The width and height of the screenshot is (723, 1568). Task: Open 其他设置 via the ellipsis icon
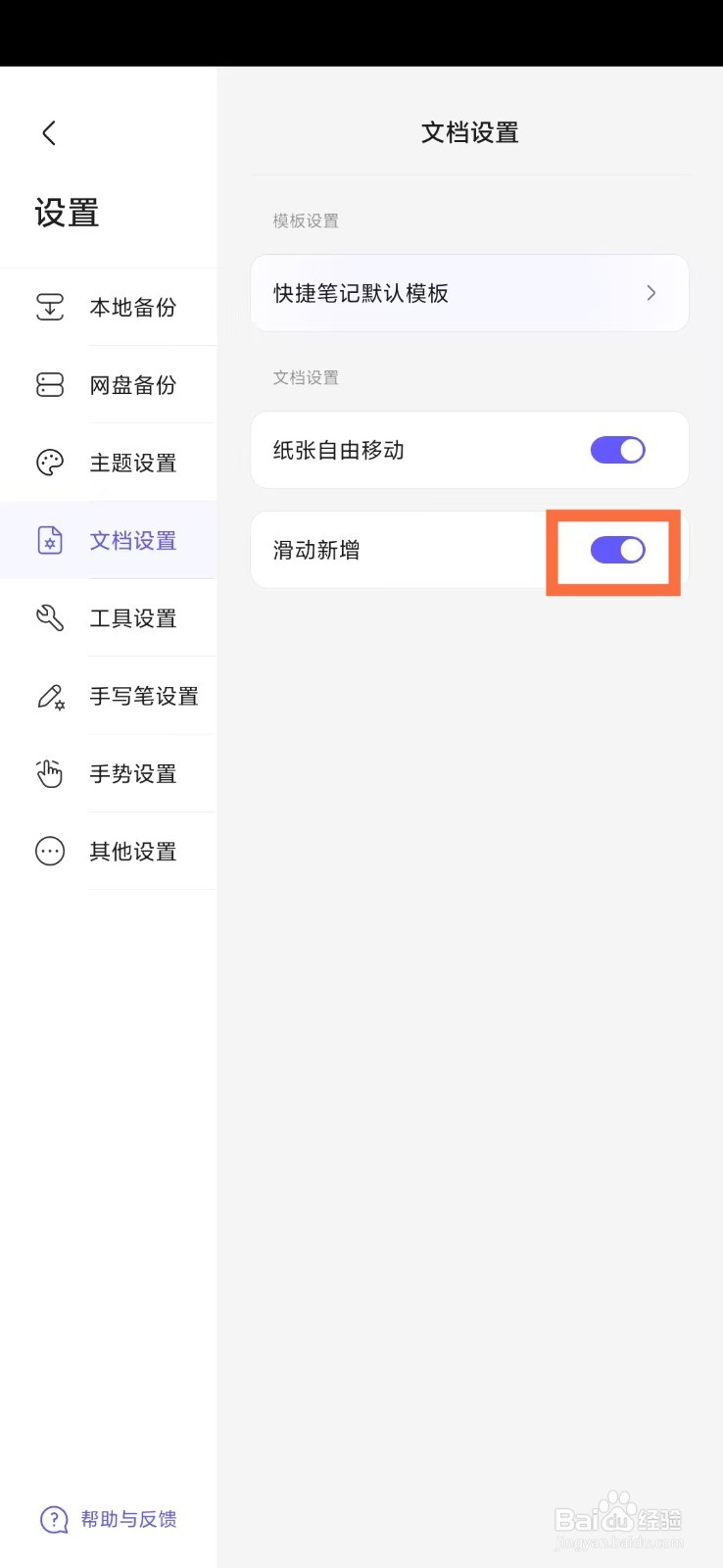[x=50, y=852]
